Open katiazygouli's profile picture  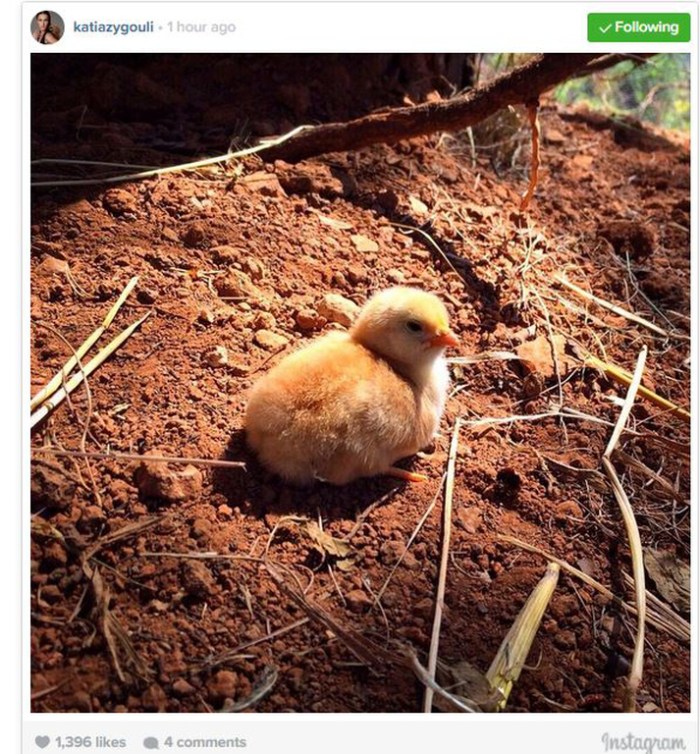(x=47, y=27)
